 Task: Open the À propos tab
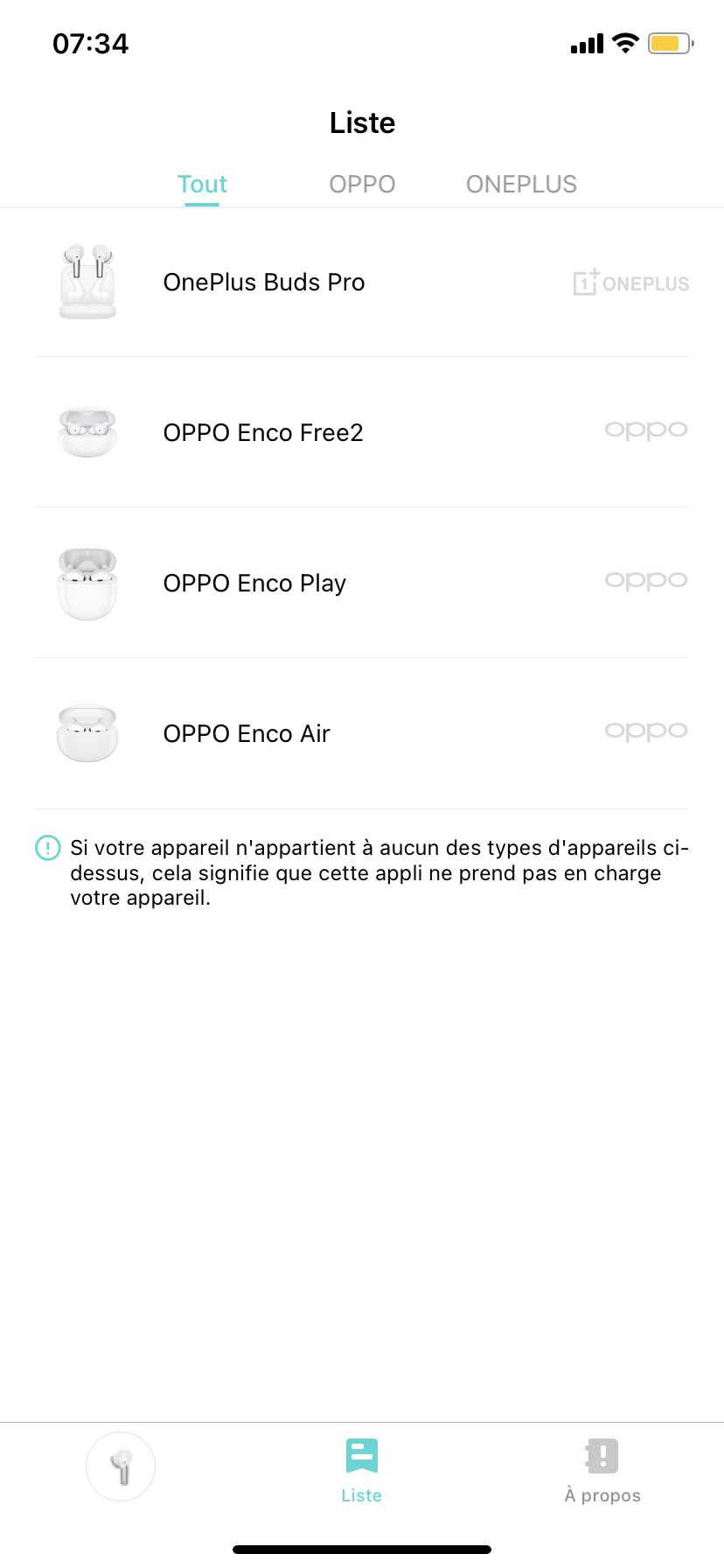point(602,1472)
